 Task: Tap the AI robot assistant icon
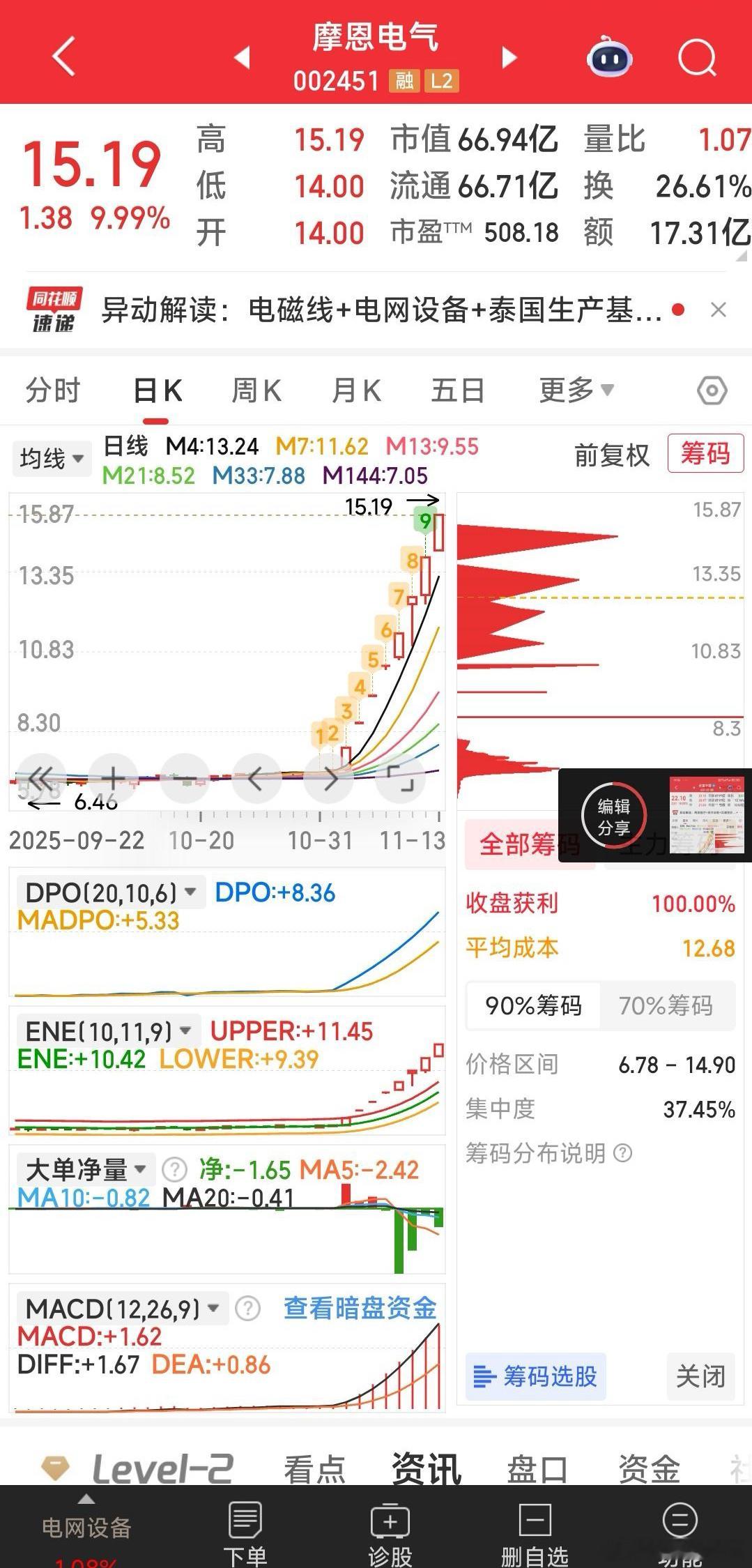coord(609,59)
